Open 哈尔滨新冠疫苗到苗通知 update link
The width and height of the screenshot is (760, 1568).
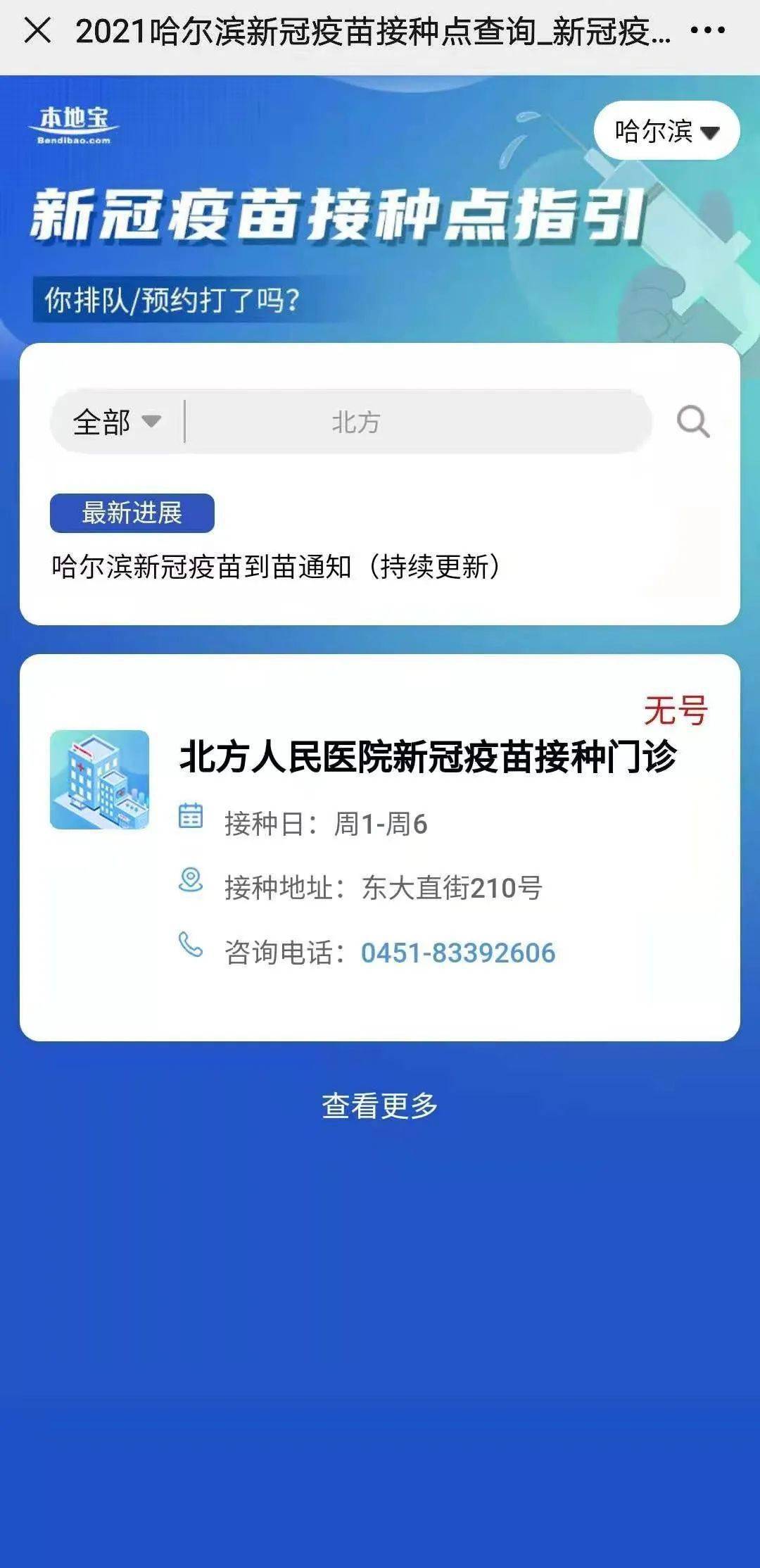coord(276,567)
